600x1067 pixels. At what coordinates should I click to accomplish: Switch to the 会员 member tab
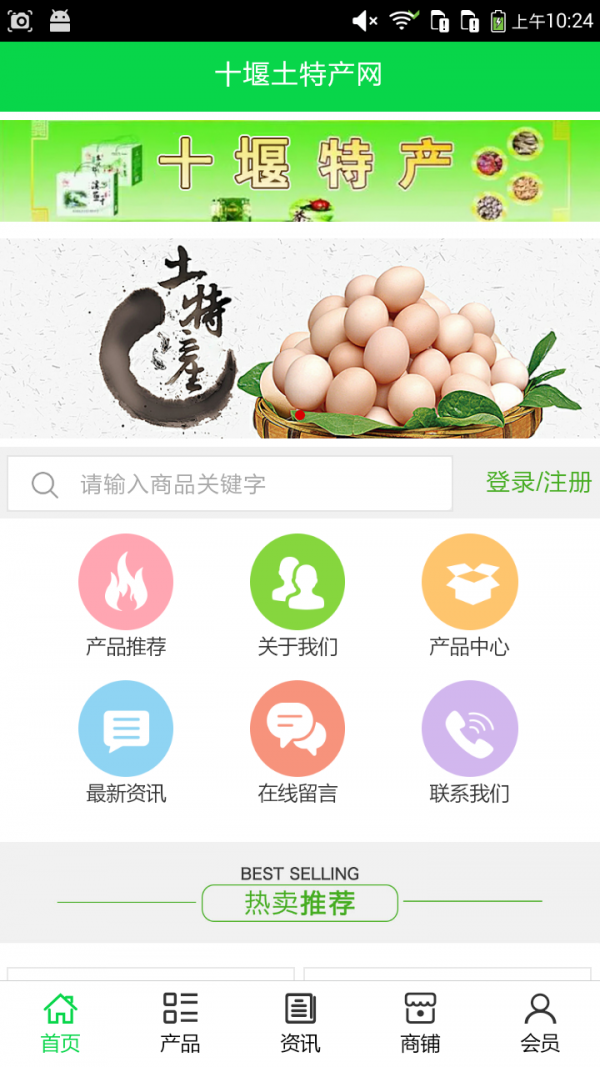(540, 1022)
